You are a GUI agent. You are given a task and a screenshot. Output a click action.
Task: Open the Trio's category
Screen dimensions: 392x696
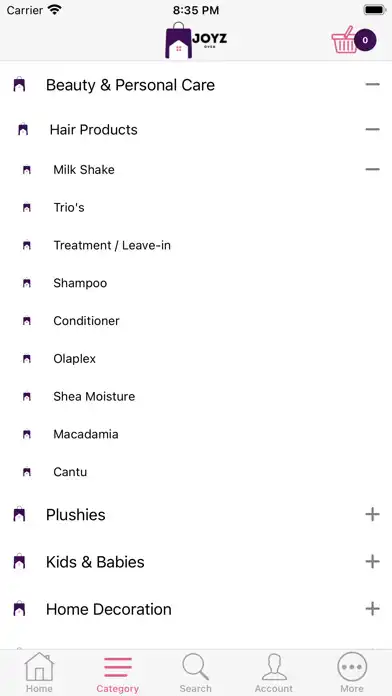point(69,207)
